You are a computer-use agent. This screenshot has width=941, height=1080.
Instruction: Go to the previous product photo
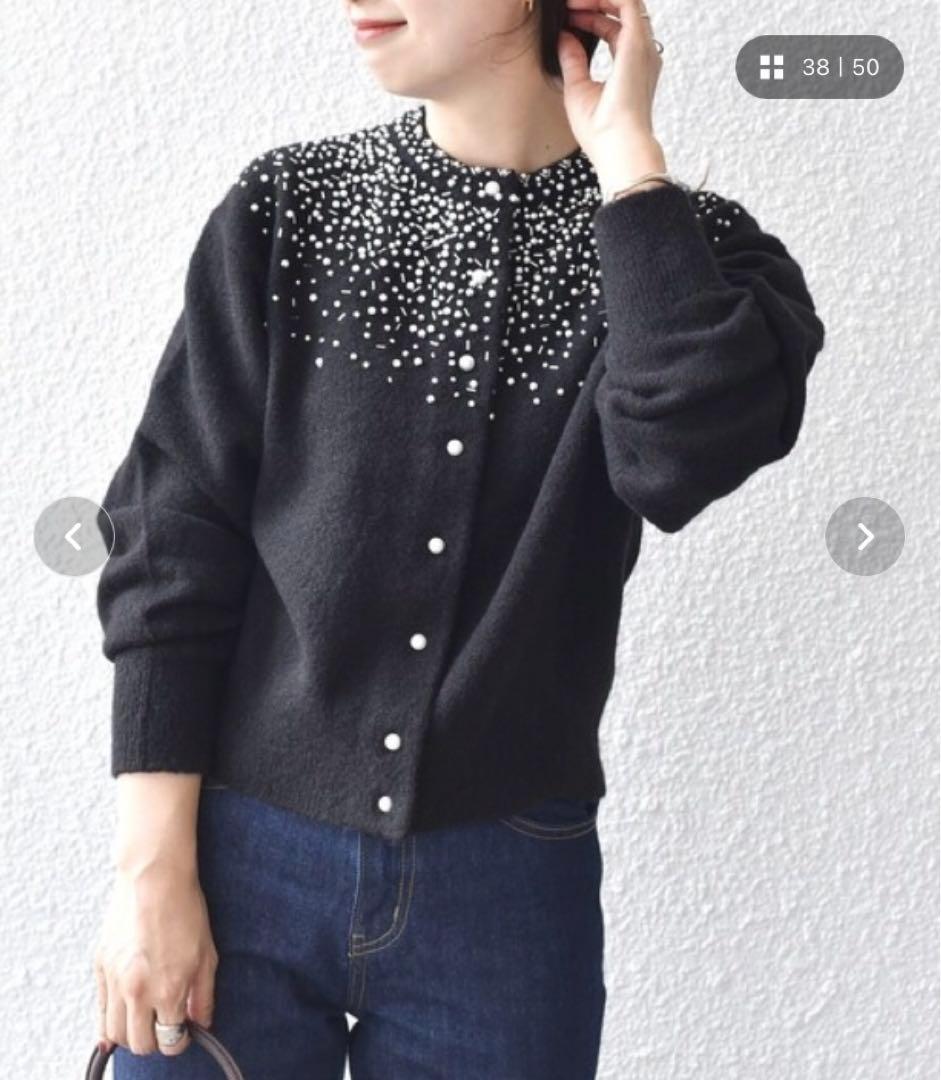(73, 537)
